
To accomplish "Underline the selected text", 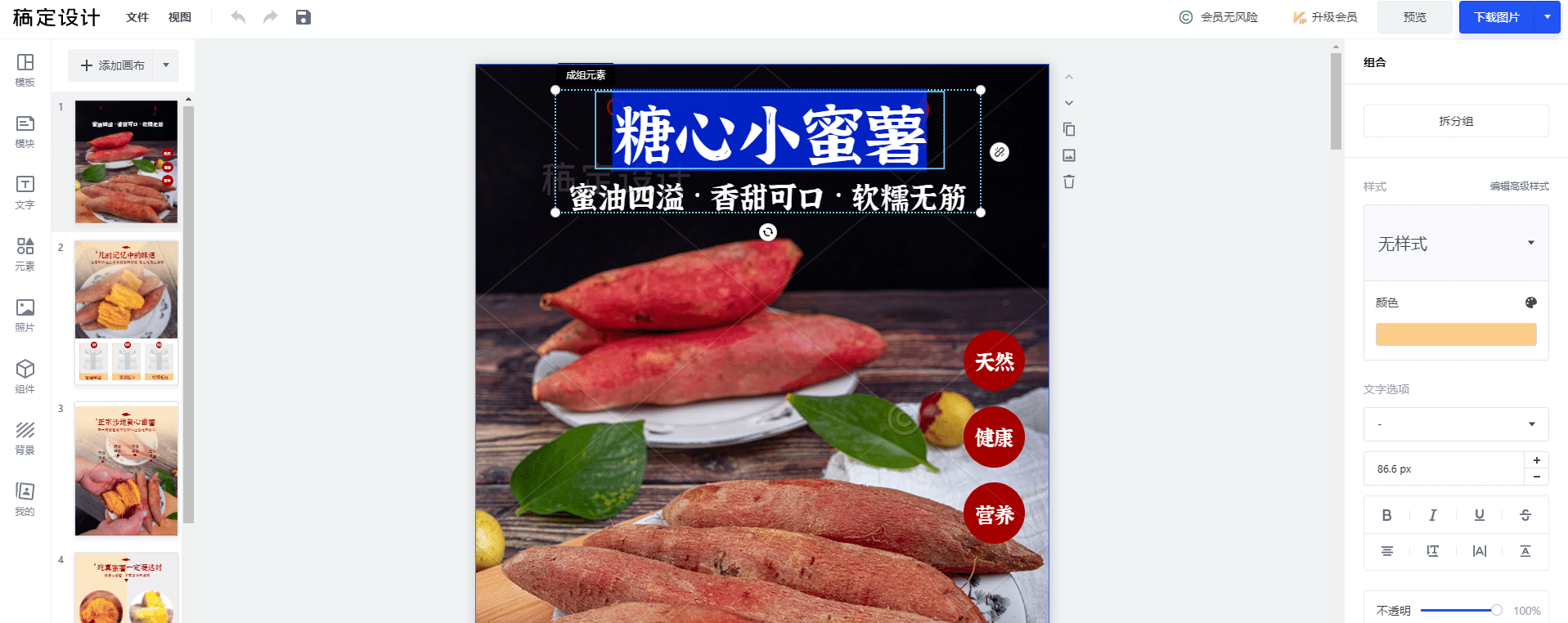I will [x=1479, y=515].
